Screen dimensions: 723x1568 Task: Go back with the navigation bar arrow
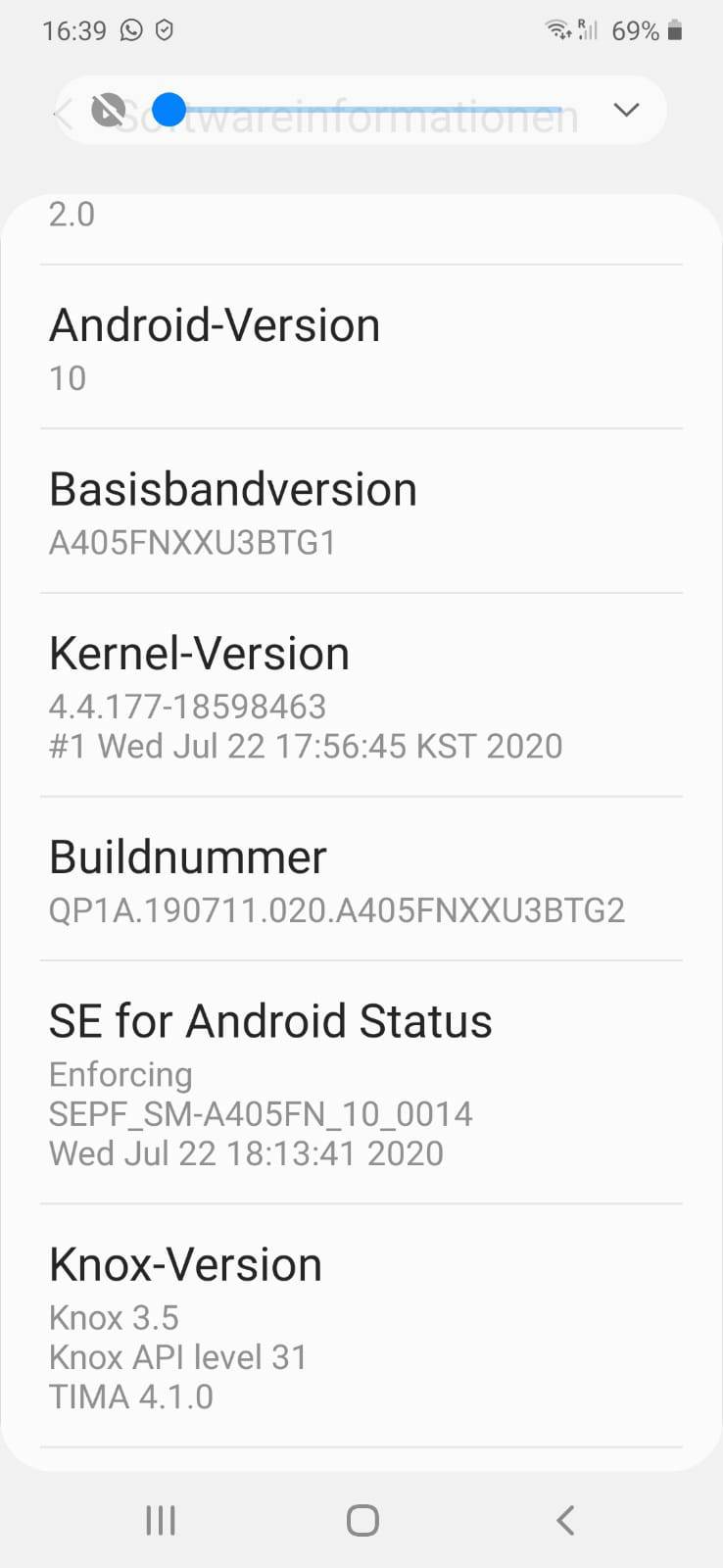pos(564,1520)
